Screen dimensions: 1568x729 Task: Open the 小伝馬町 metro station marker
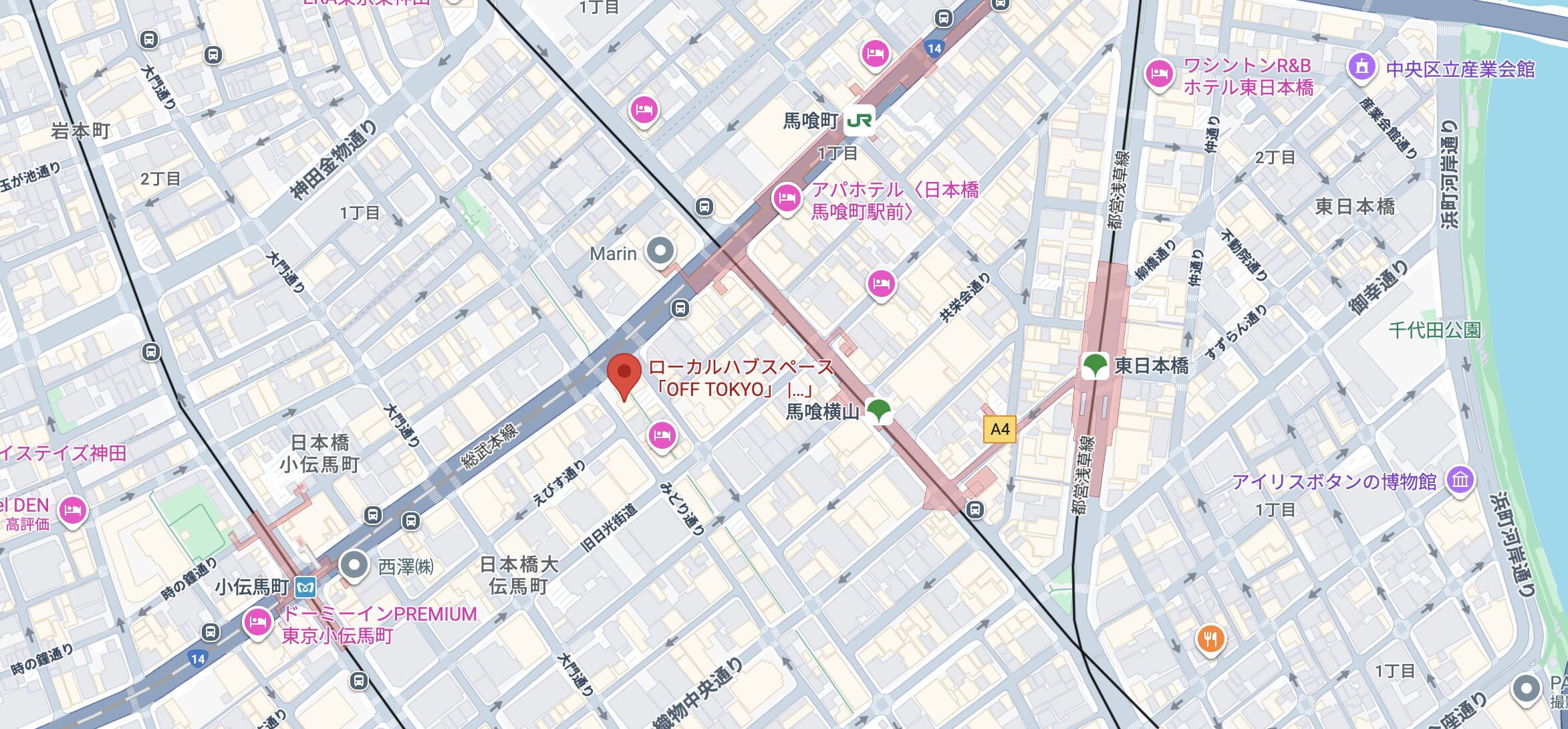point(306,587)
